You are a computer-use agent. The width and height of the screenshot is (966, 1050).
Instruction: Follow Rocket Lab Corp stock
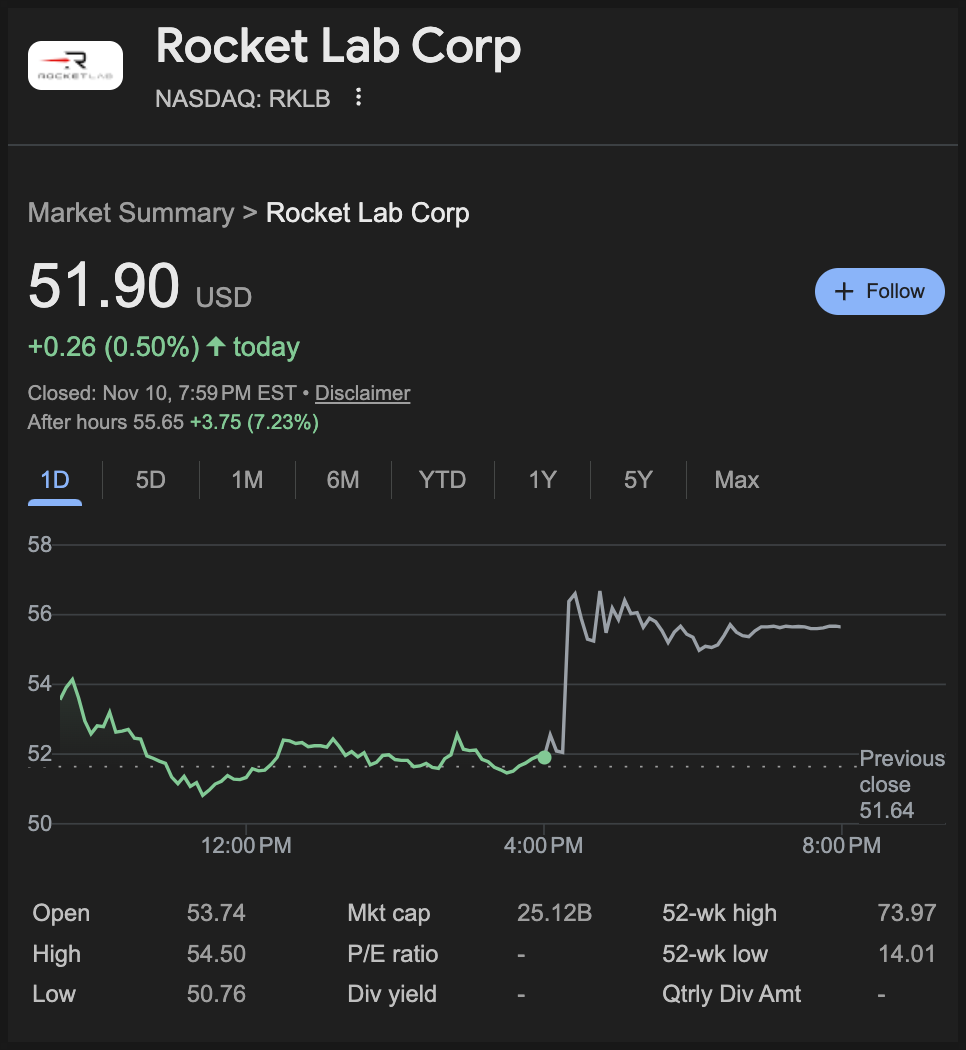coord(879,291)
